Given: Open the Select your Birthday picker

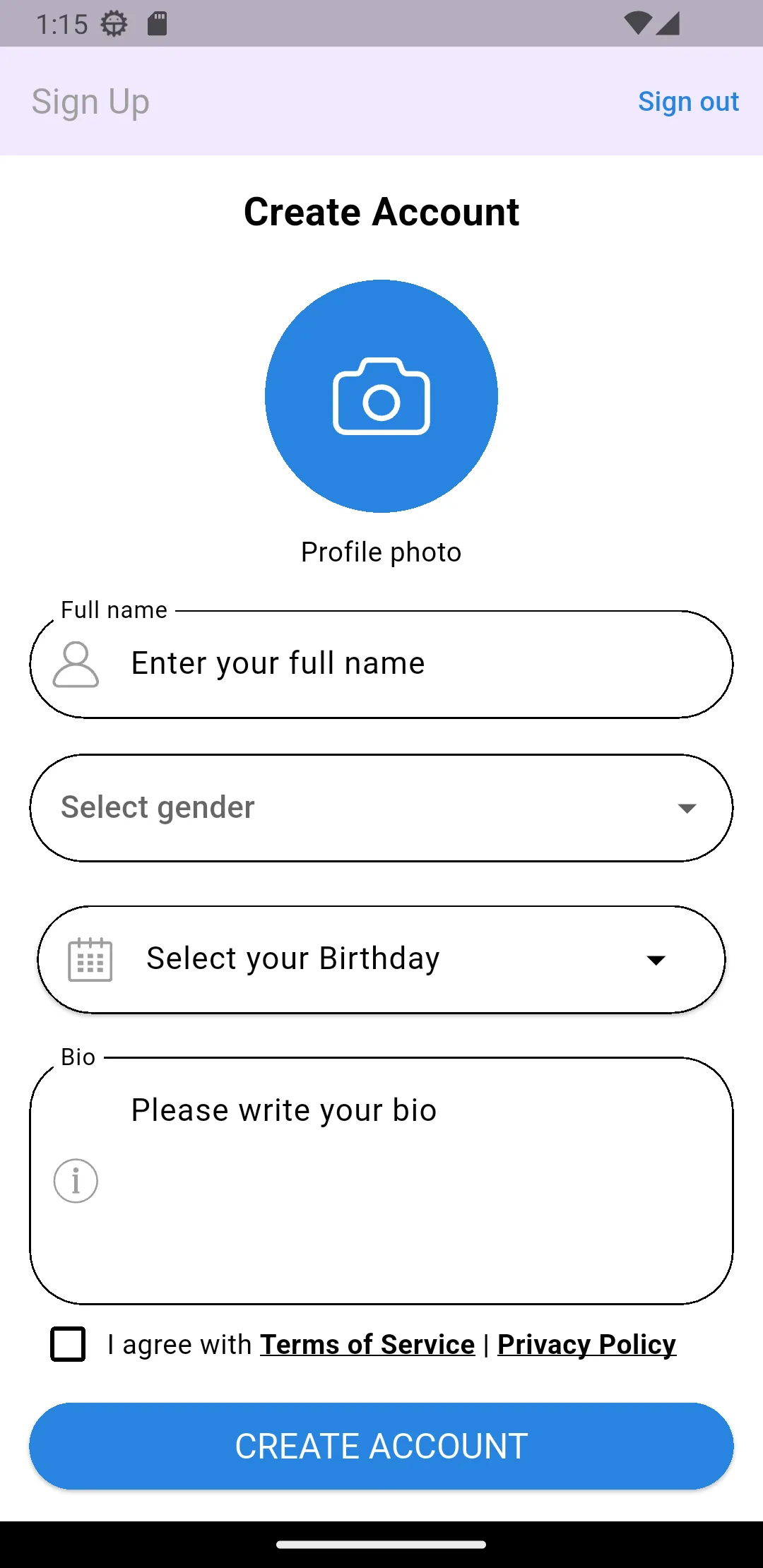Looking at the screenshot, I should 381,959.
